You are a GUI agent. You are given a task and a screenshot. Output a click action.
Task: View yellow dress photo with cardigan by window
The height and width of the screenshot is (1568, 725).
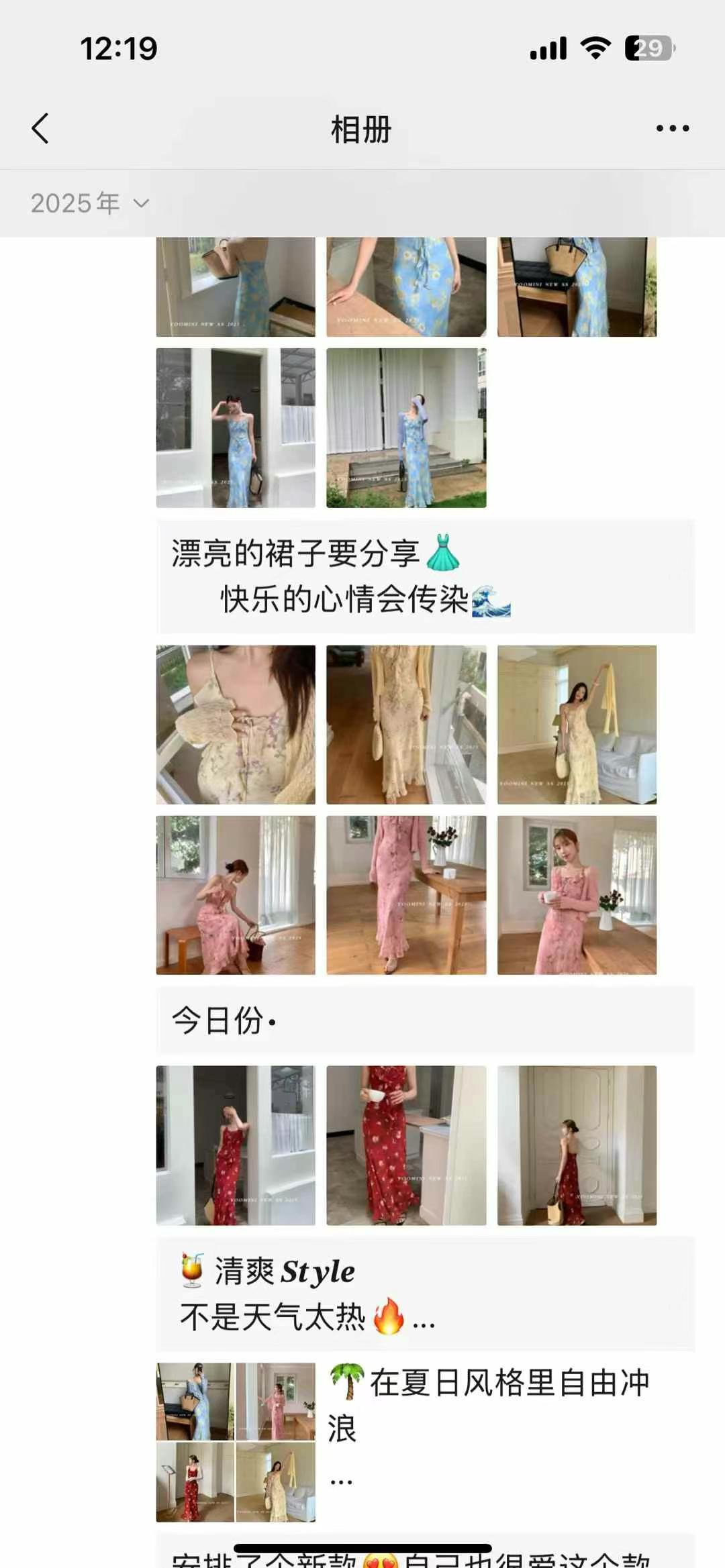[406, 725]
